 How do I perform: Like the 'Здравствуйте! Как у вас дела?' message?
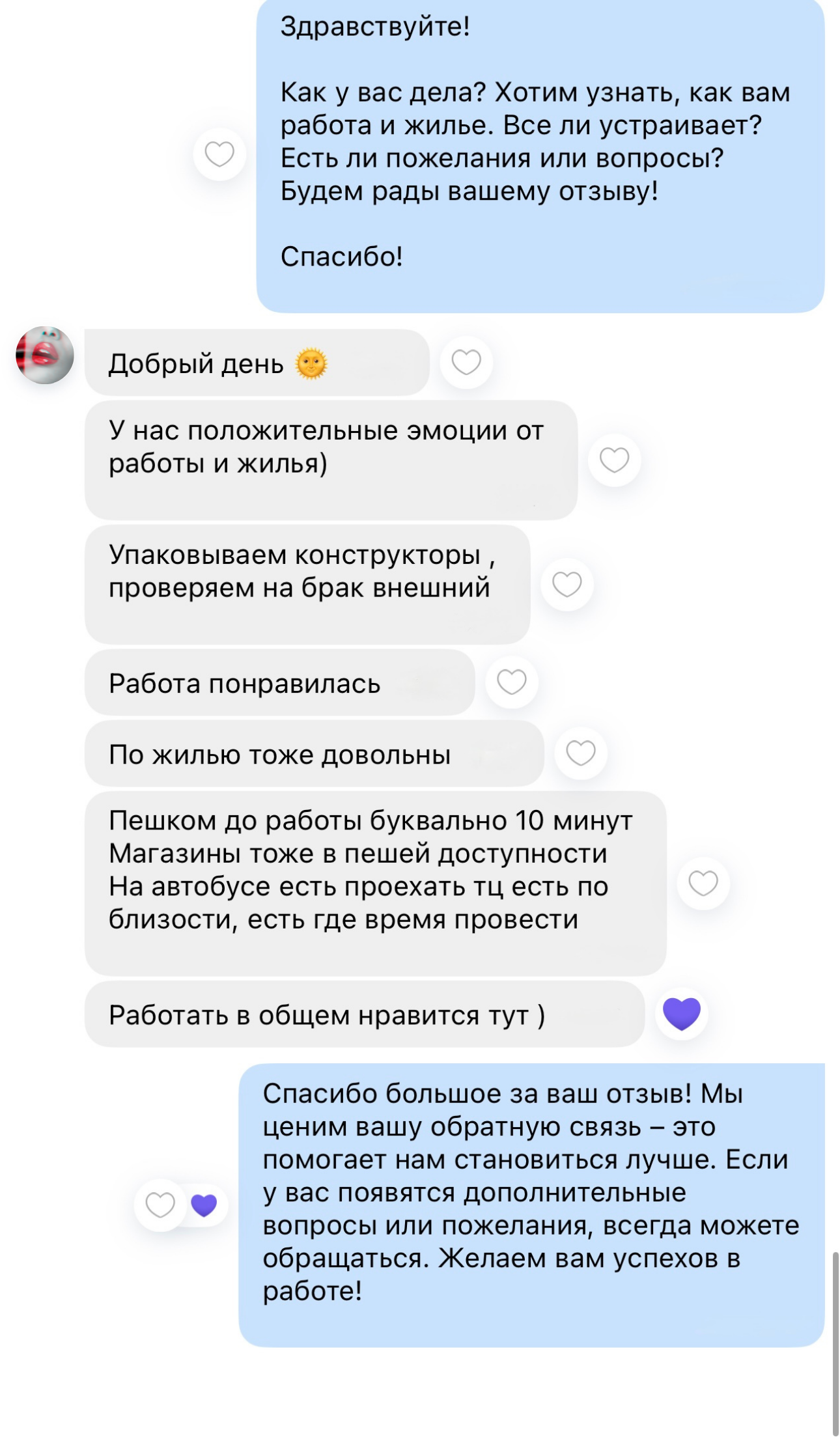click(x=219, y=154)
